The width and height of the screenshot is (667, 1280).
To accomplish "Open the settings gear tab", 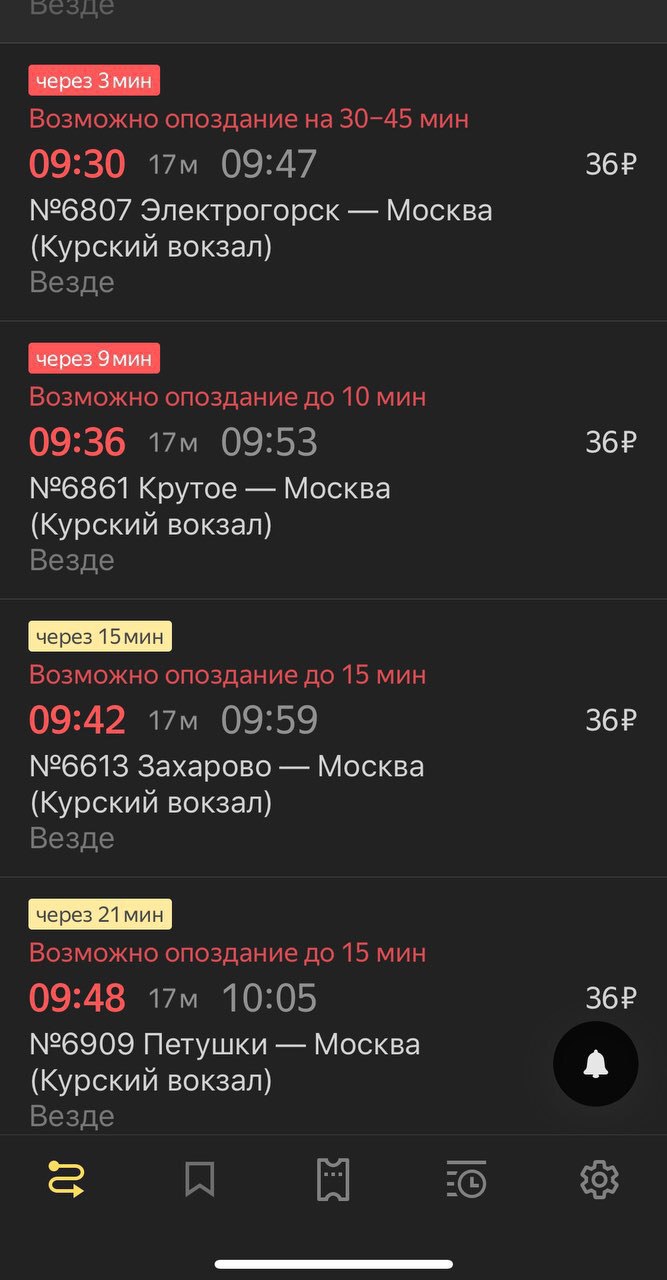I will tap(599, 1181).
